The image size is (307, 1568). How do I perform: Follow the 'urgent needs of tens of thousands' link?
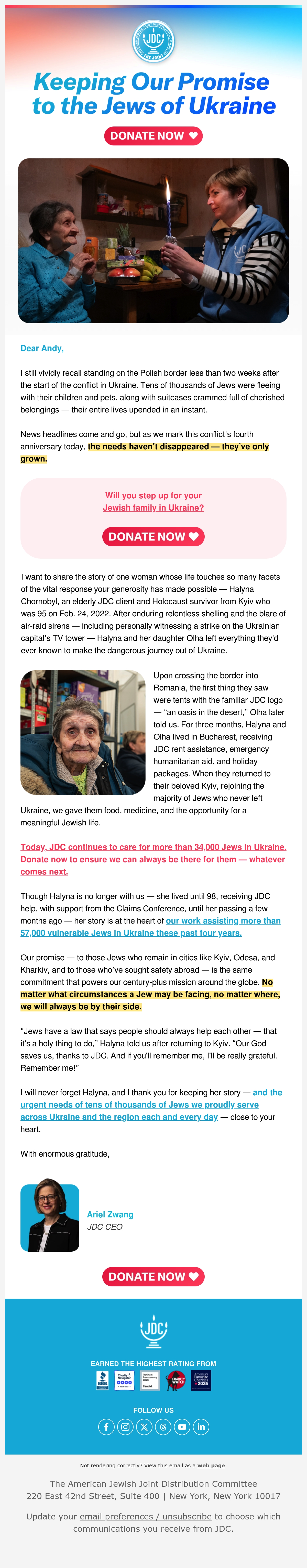[x=151, y=1104]
